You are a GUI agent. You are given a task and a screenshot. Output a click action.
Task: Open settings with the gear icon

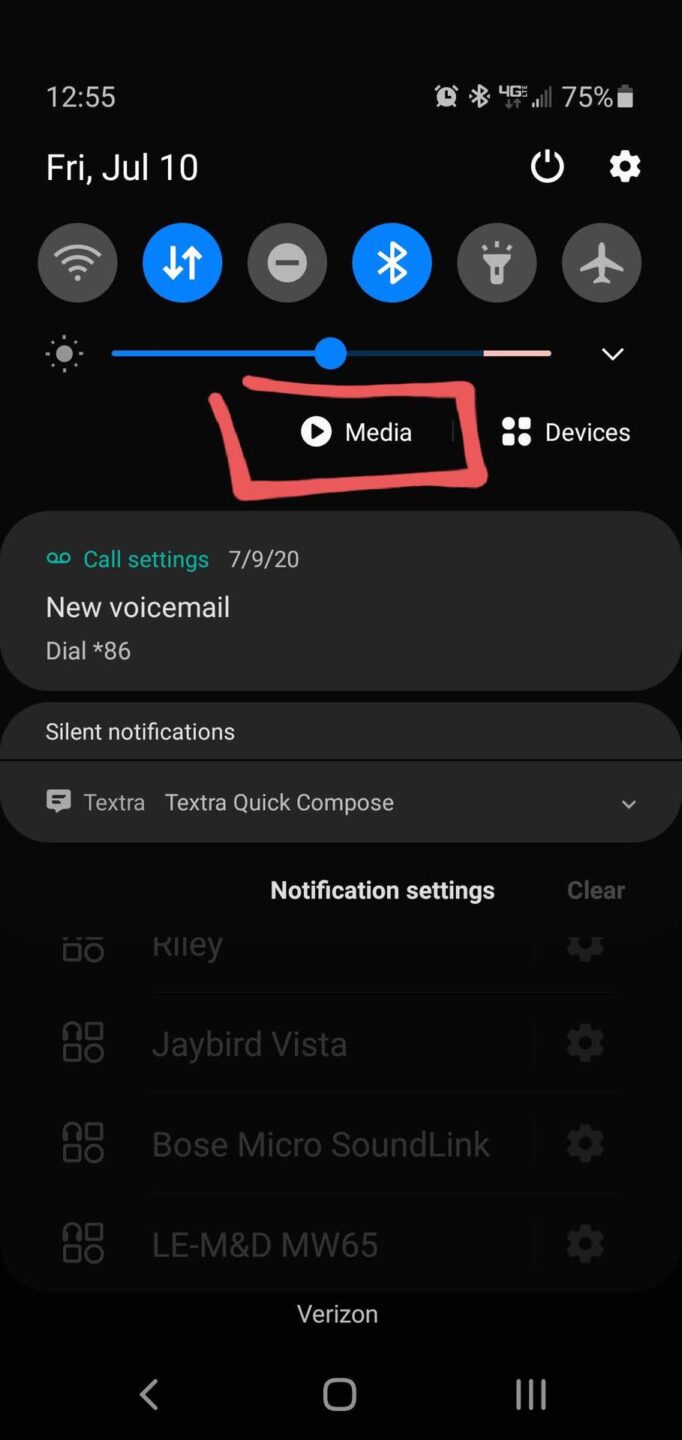pos(625,166)
